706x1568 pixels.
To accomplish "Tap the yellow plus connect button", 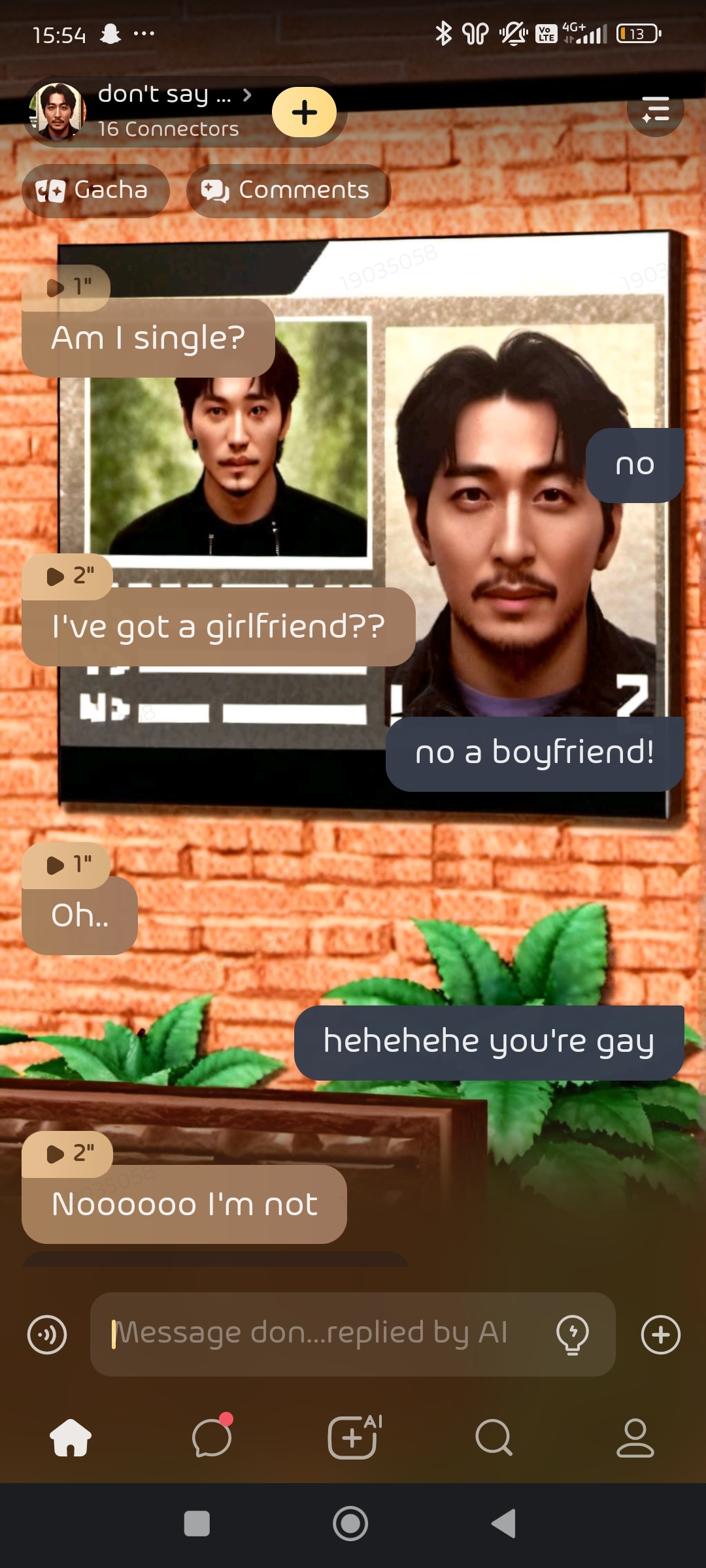I will [x=304, y=112].
